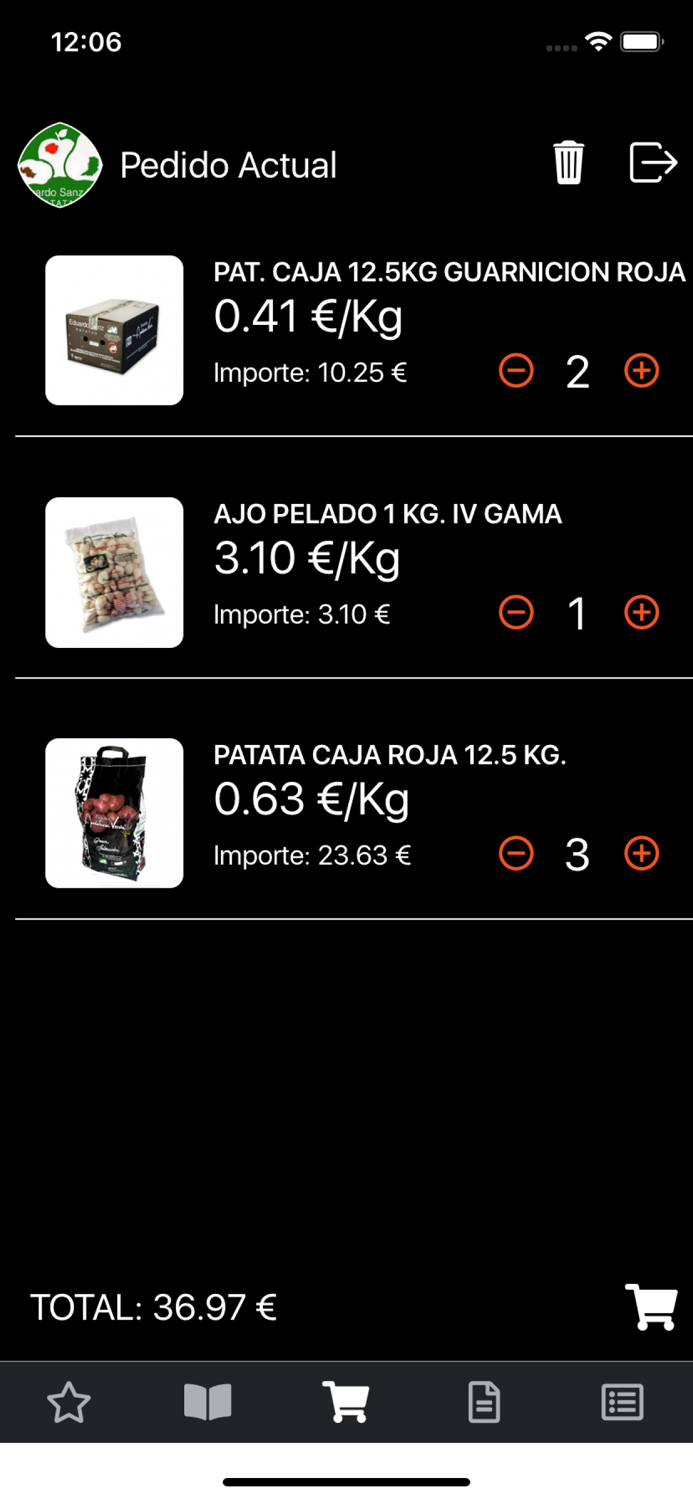Increase quantity of AJO PELADO 1 KG
693x1500 pixels.
click(641, 612)
